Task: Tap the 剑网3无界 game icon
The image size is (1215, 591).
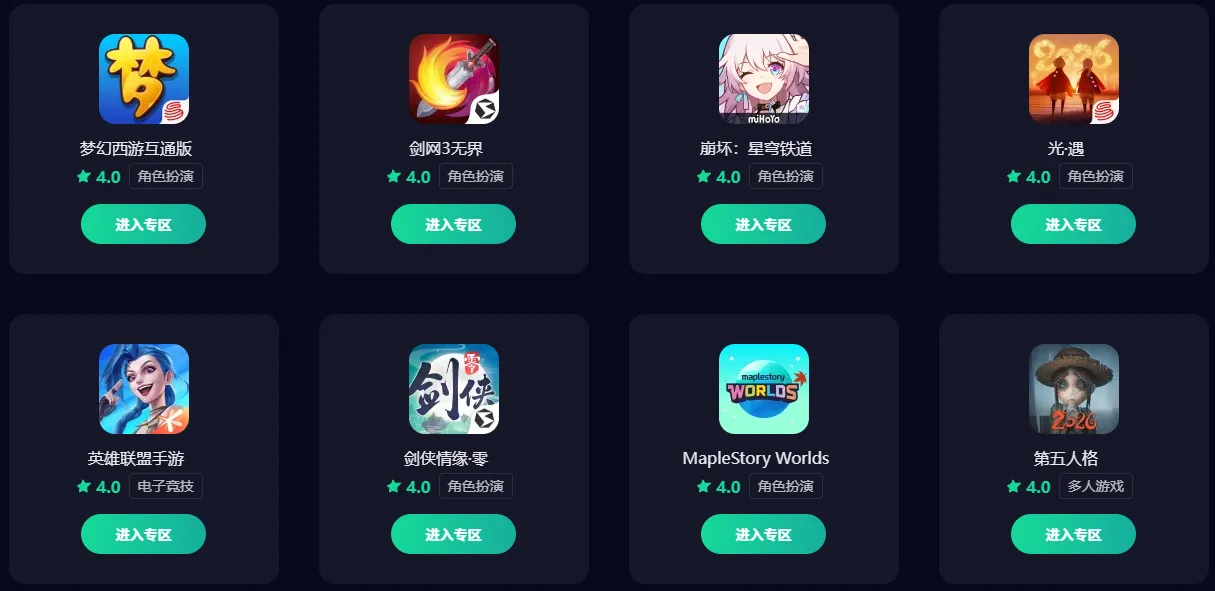Action: pos(454,79)
